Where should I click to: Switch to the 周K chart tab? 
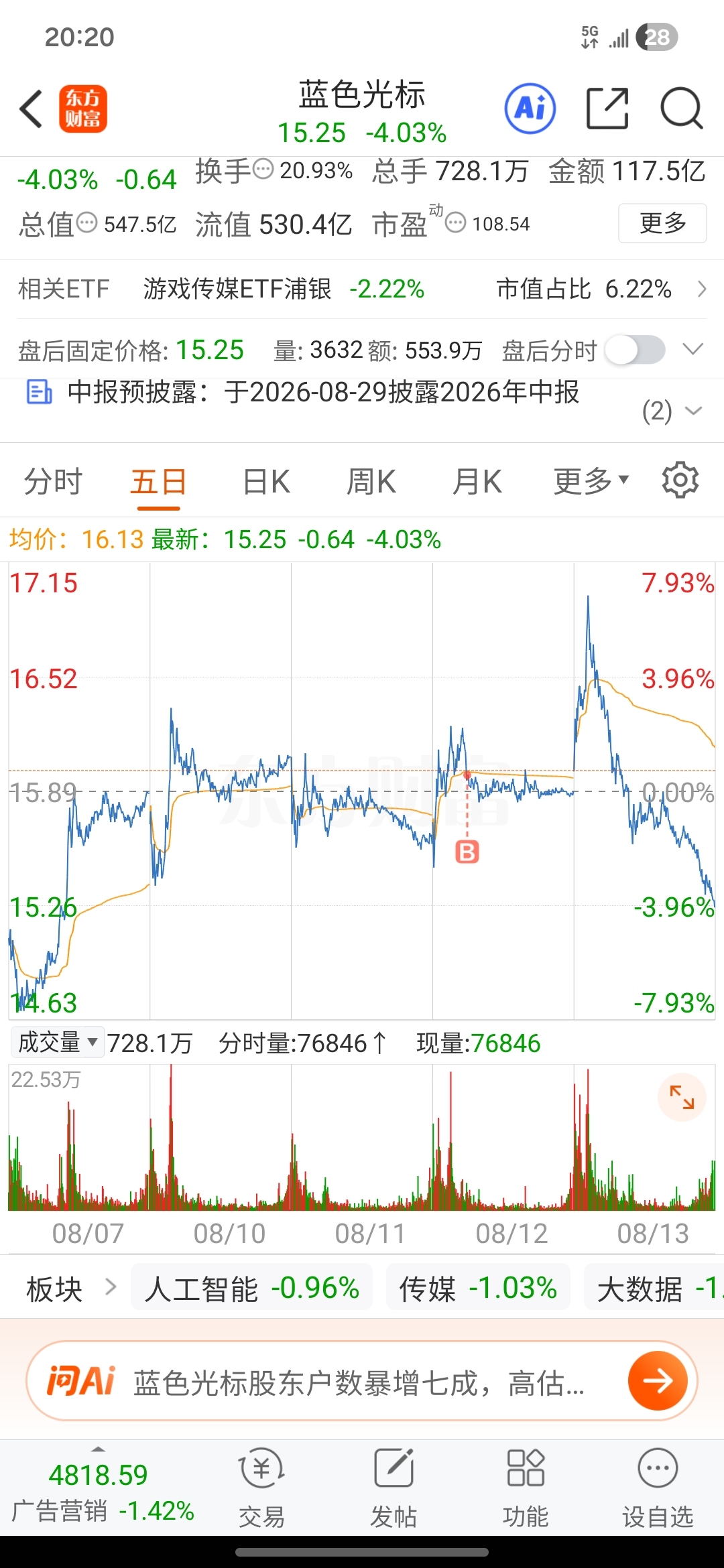(x=371, y=482)
